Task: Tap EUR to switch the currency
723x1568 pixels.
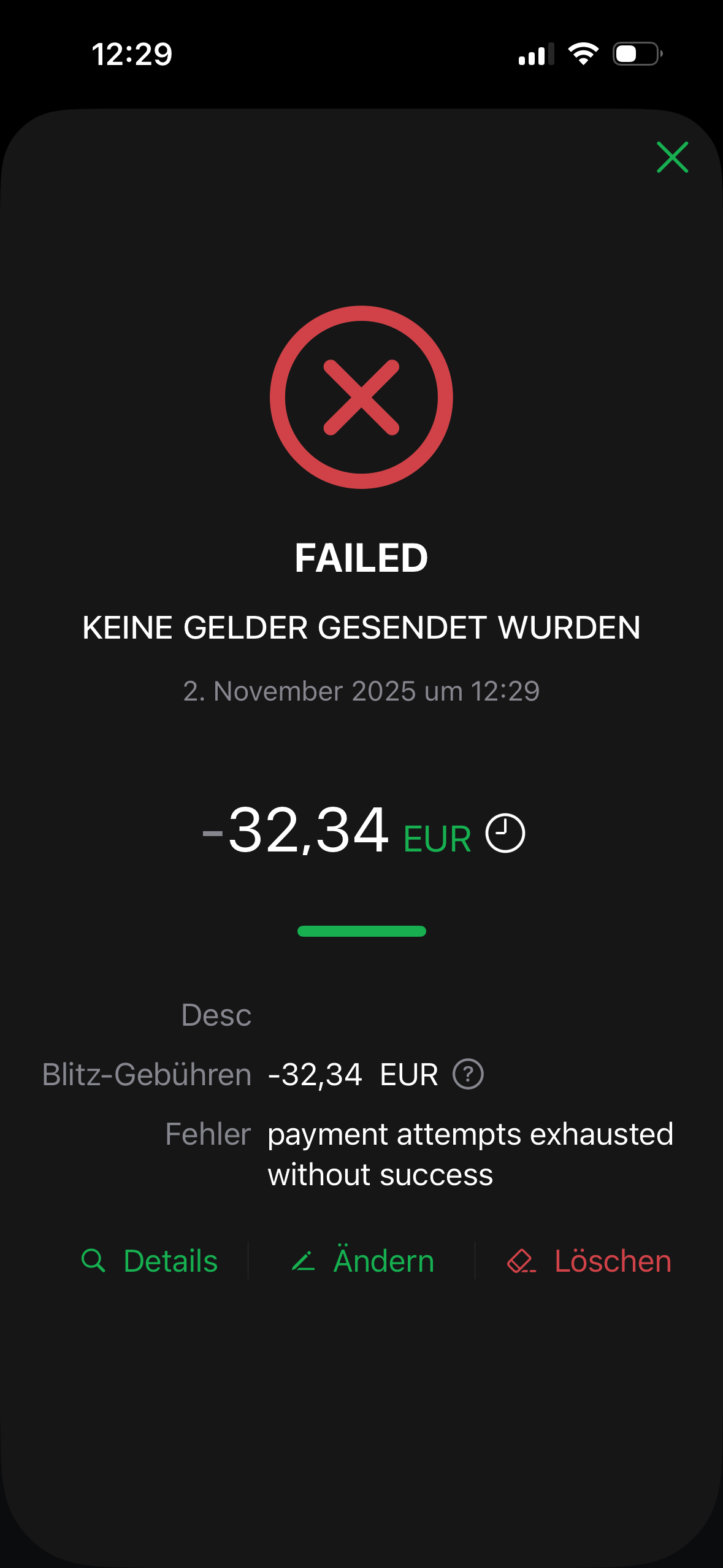Action: [437, 839]
